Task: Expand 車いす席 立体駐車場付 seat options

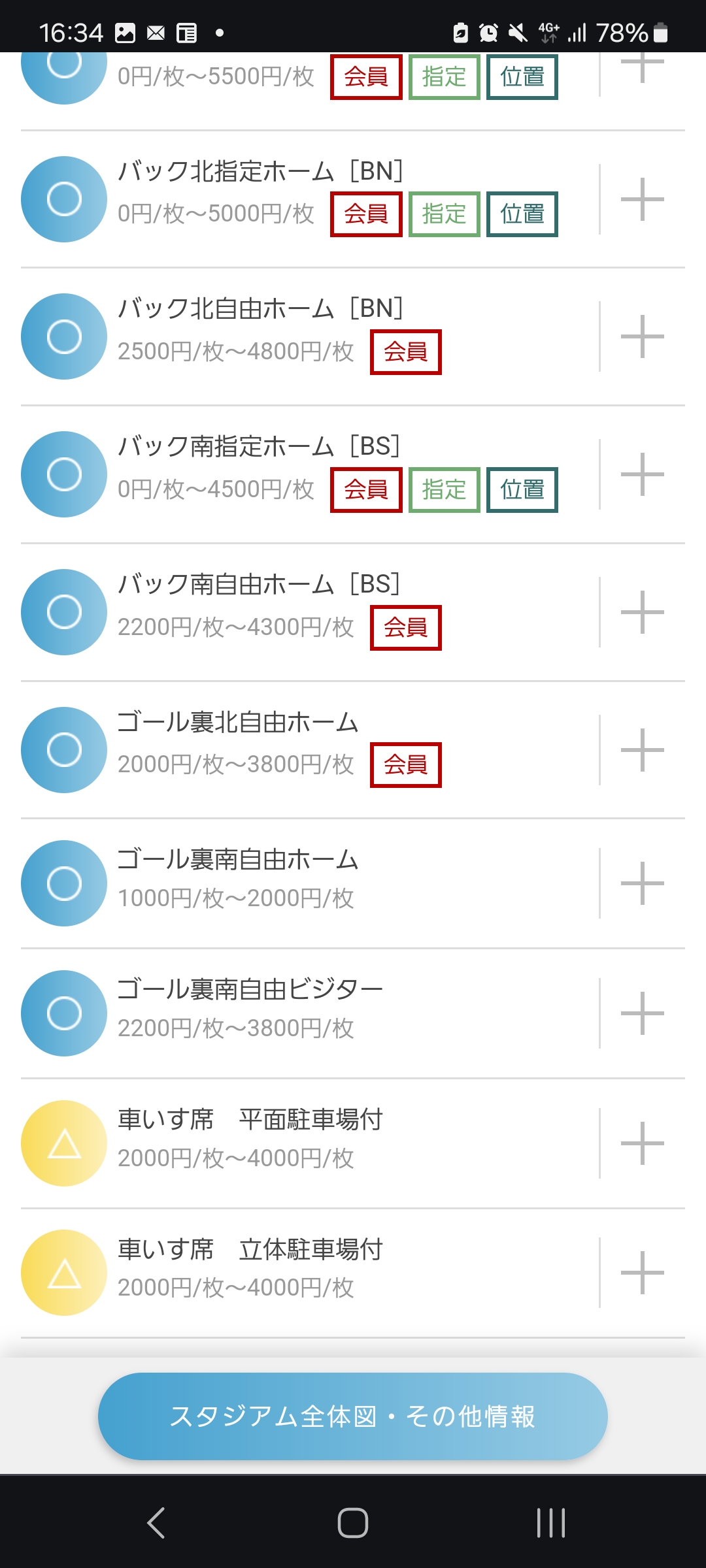Action: (x=642, y=1273)
